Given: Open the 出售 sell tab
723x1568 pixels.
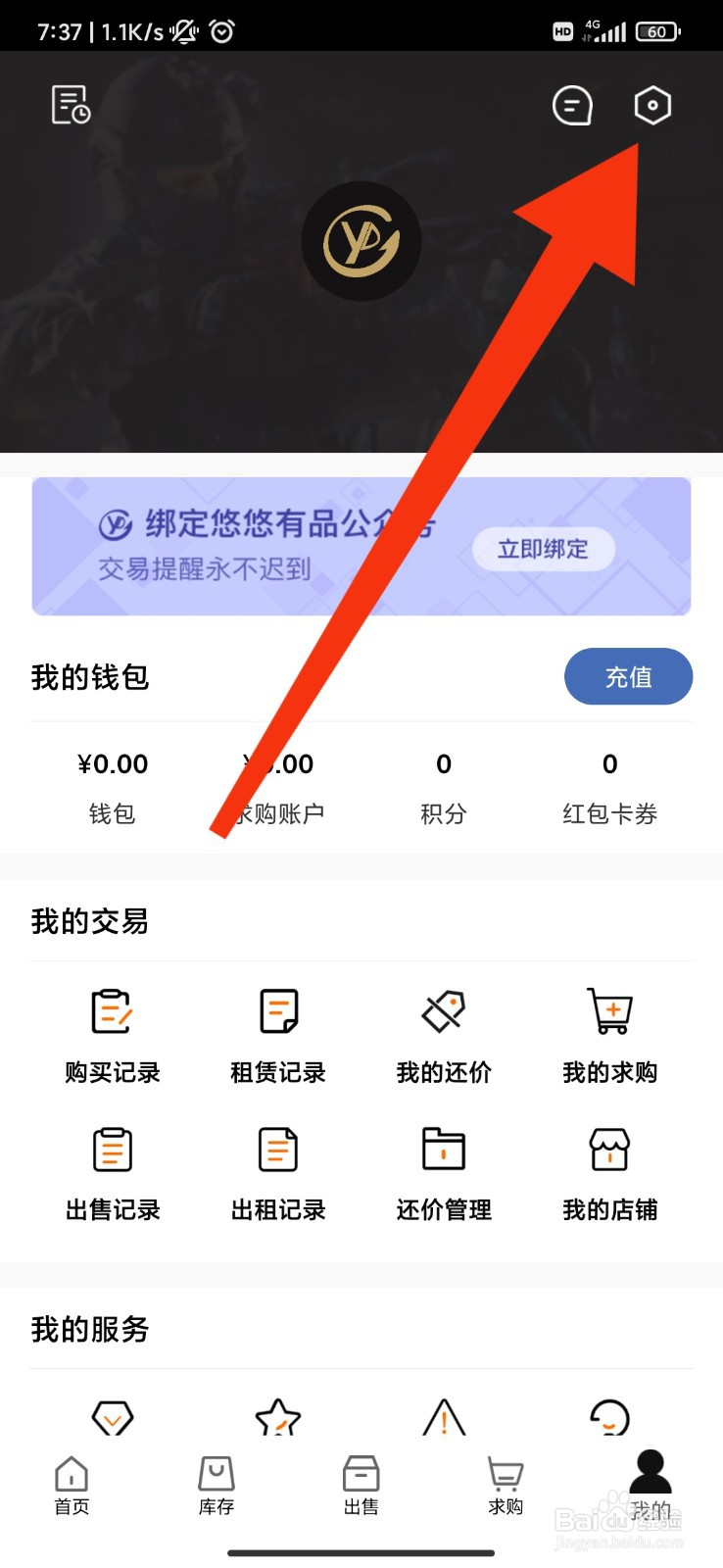Looking at the screenshot, I should [361, 1483].
